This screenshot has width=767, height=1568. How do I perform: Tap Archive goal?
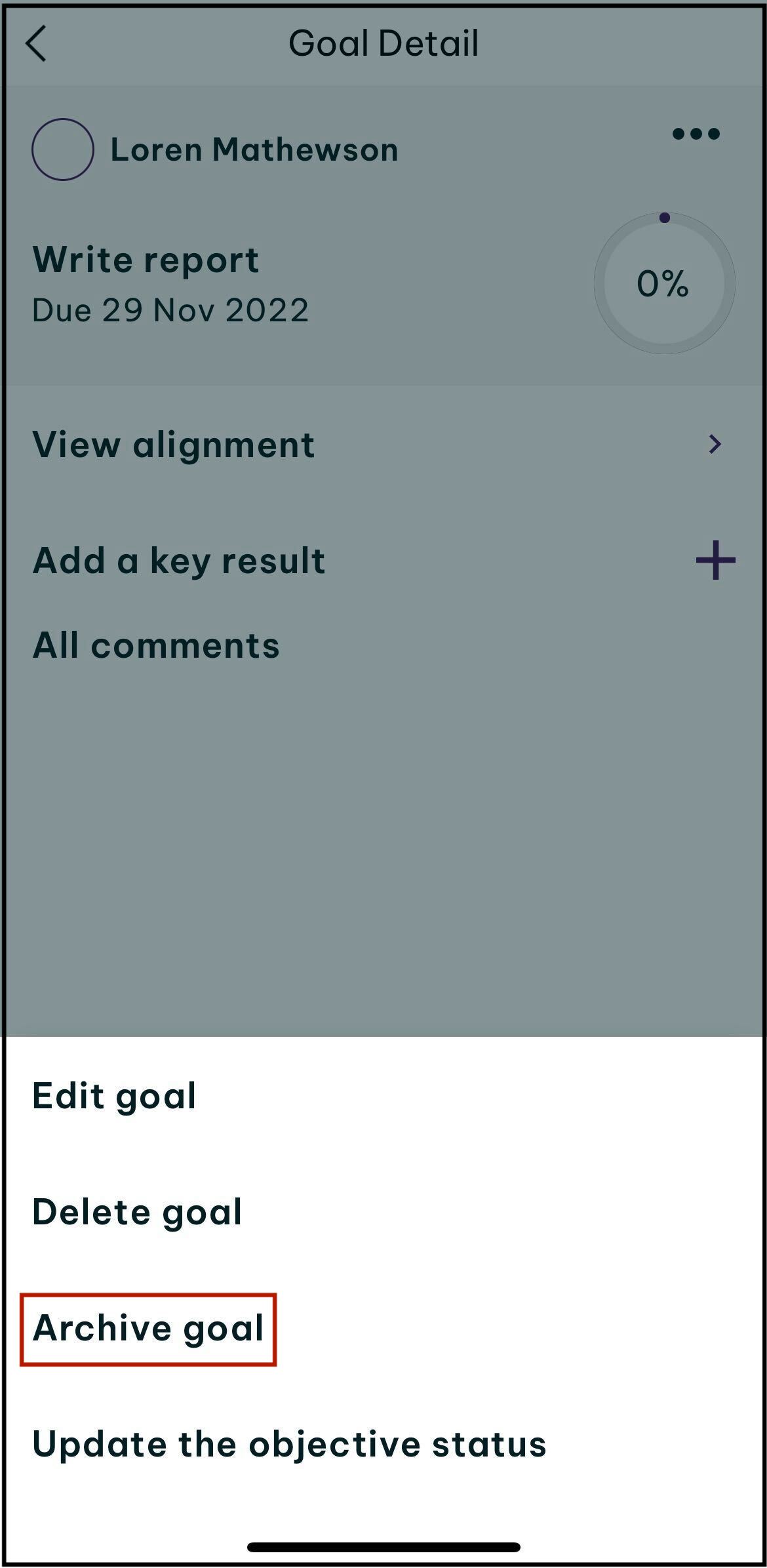148,1328
